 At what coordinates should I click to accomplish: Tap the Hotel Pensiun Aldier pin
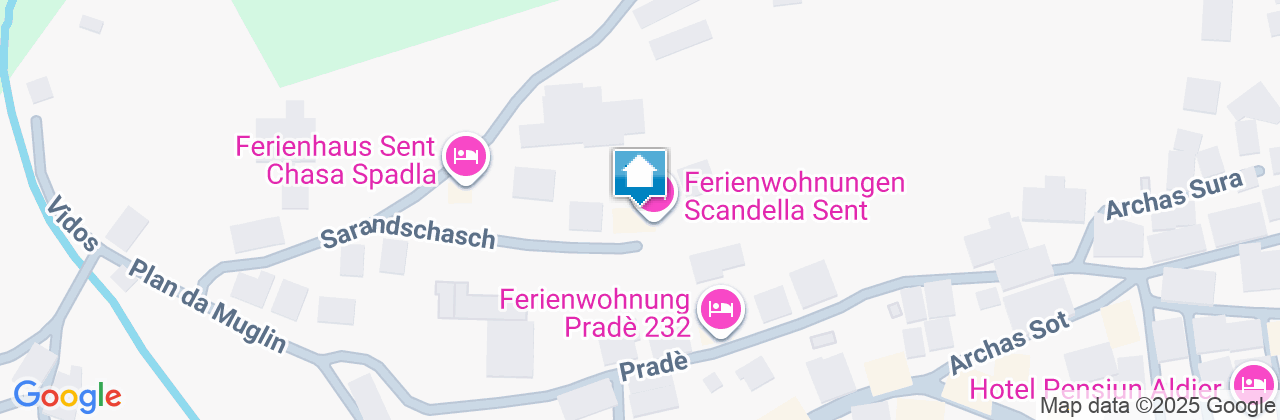coord(1251,383)
